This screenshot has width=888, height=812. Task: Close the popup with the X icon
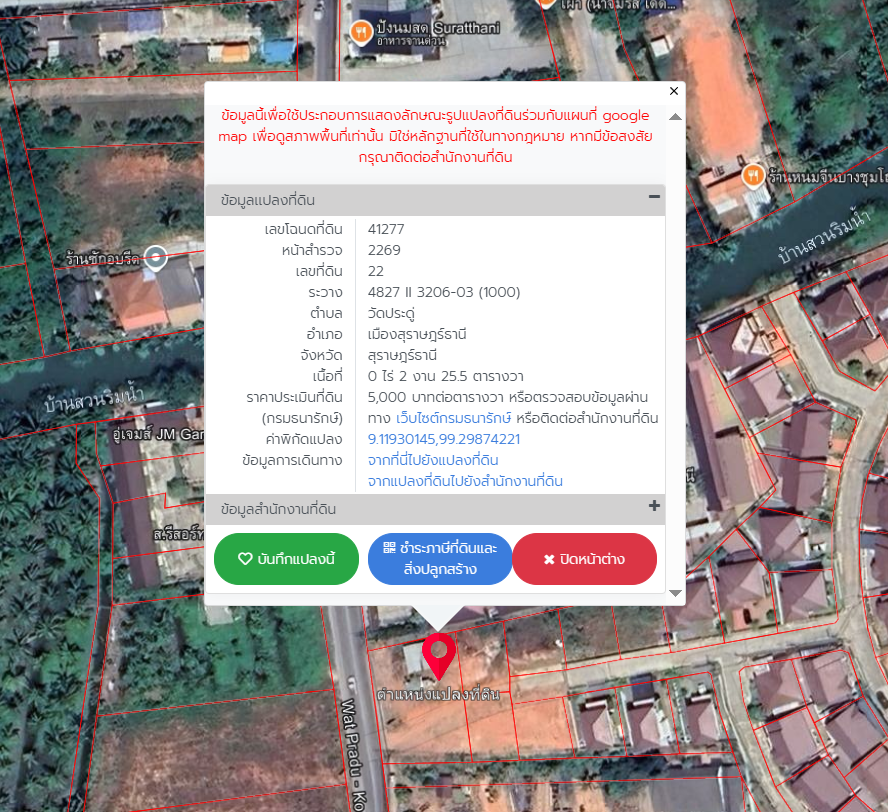tap(674, 91)
